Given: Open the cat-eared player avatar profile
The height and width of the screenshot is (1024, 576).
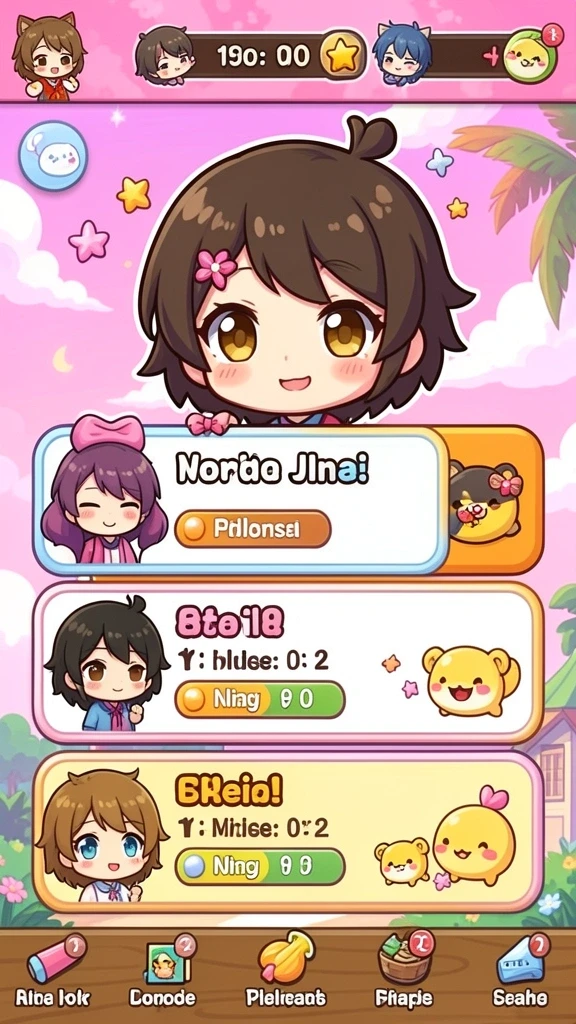Looking at the screenshot, I should [x=47, y=56].
